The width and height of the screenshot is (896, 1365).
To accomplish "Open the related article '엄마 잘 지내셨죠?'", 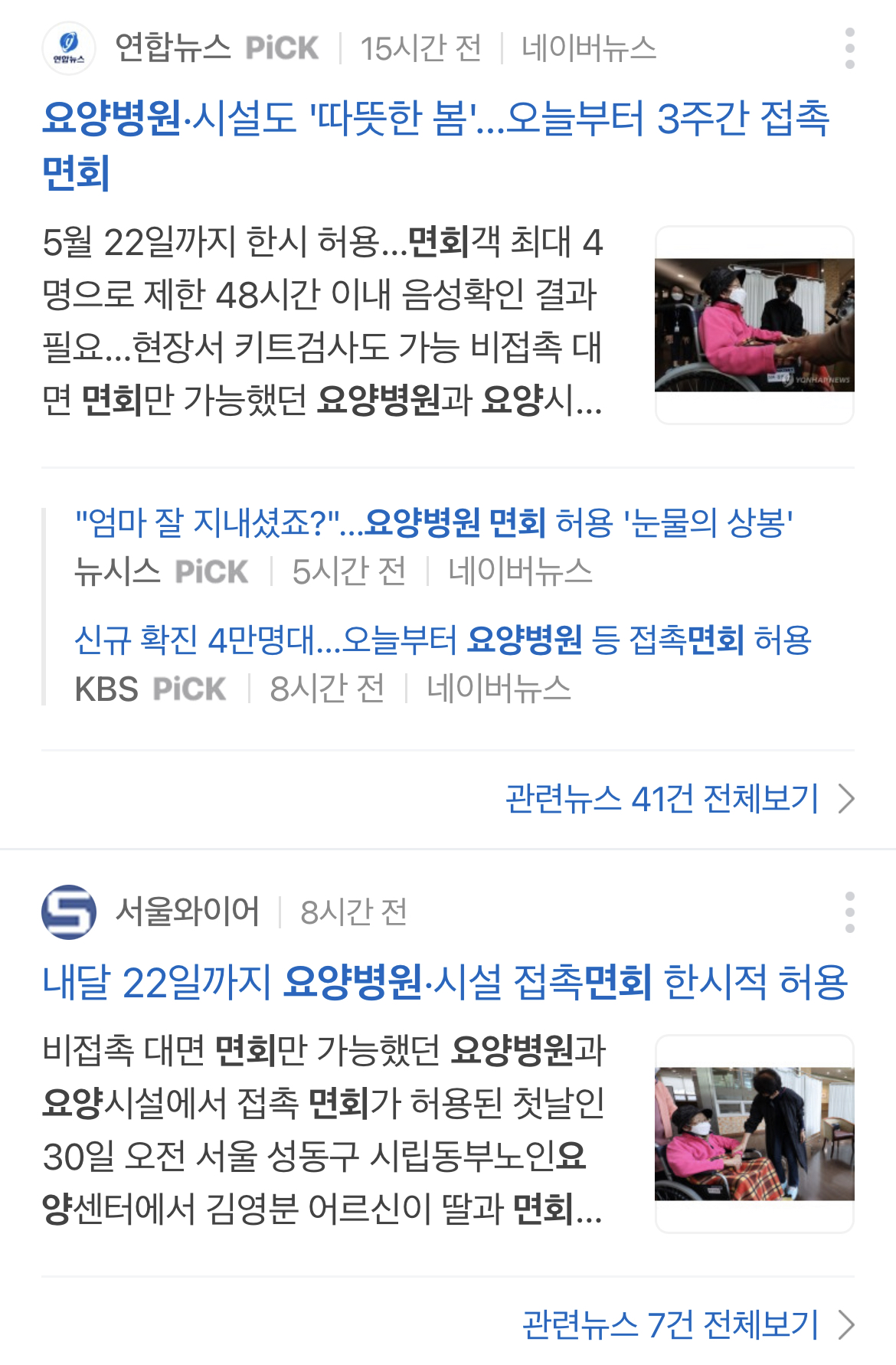I will (433, 522).
